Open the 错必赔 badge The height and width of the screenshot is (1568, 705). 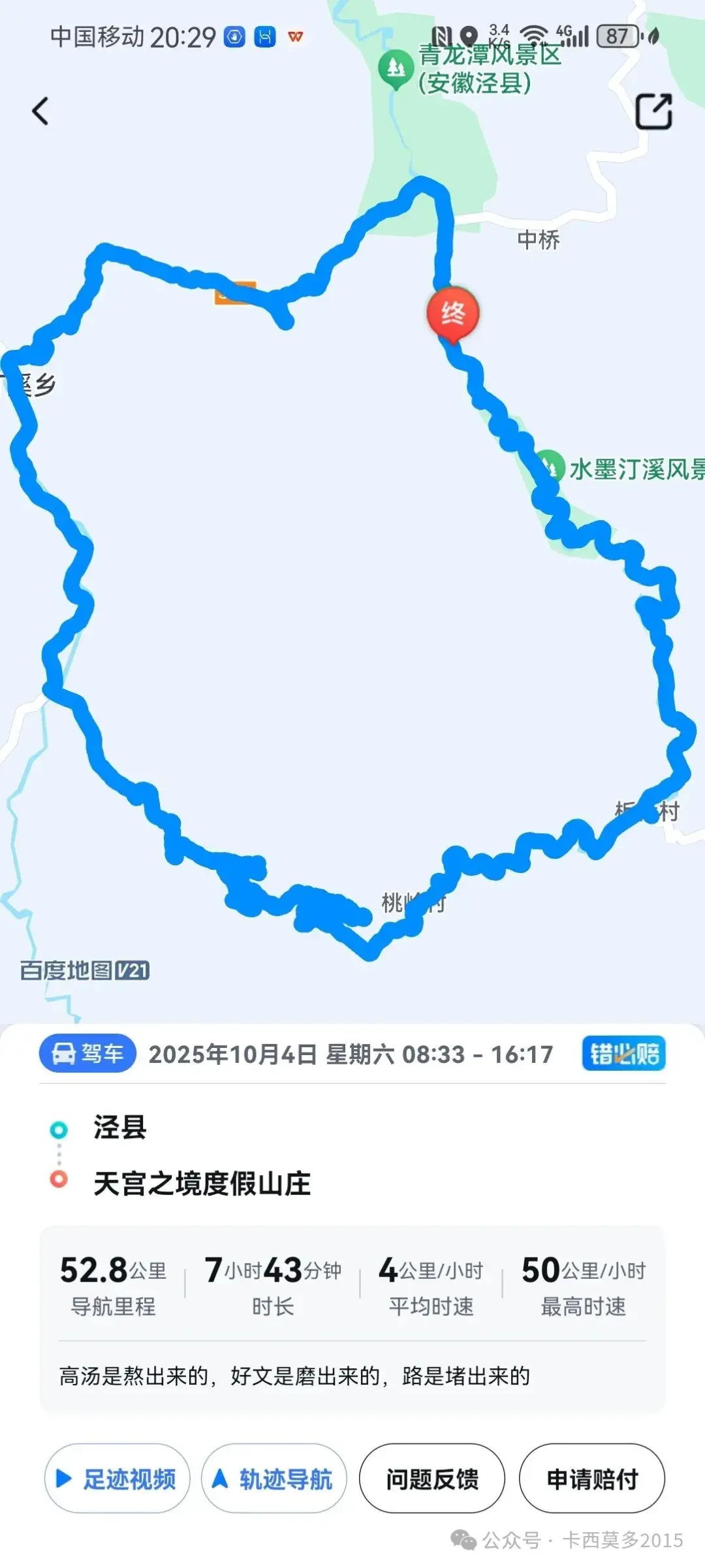click(623, 1053)
